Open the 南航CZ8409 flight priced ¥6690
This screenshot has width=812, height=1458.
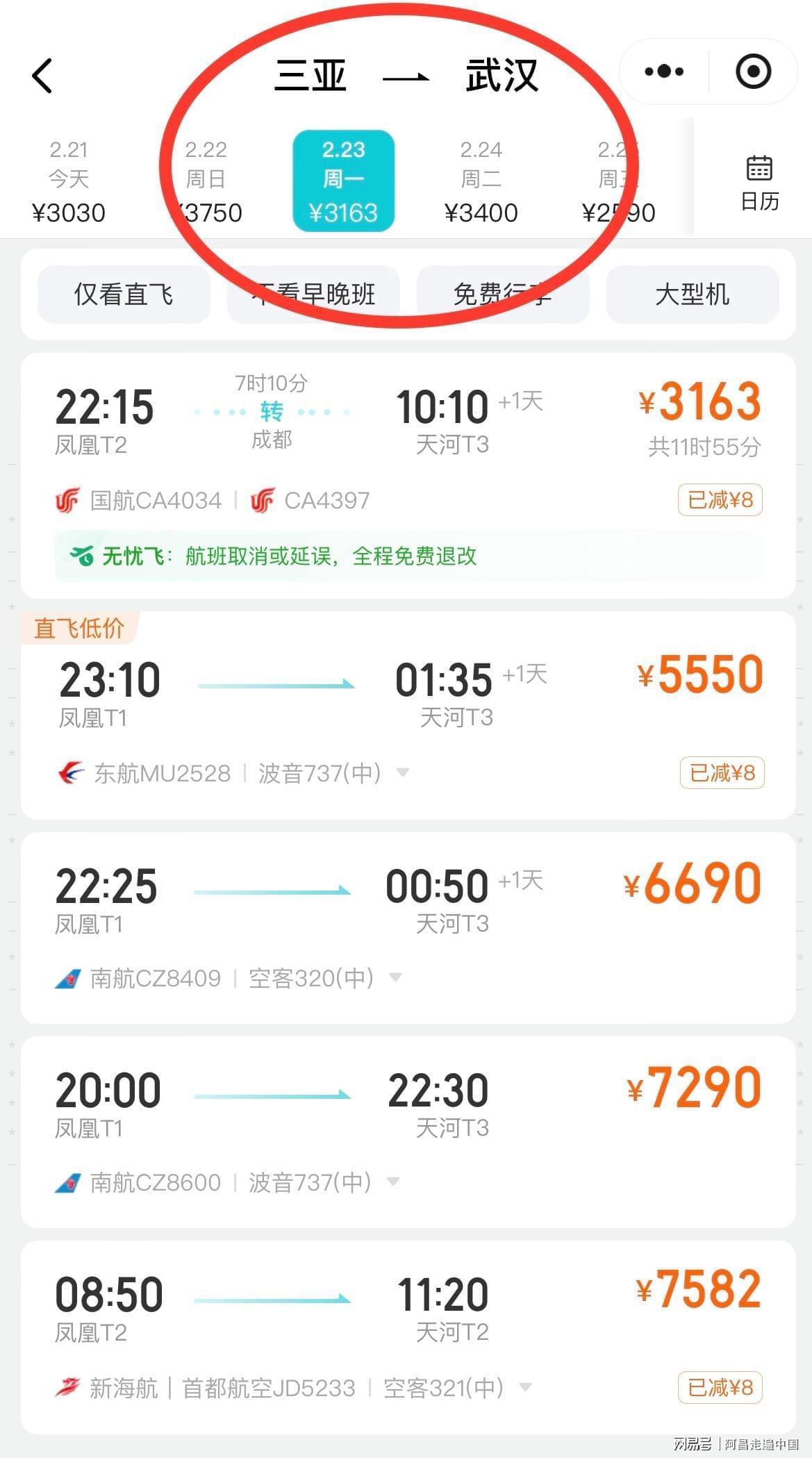[408, 924]
